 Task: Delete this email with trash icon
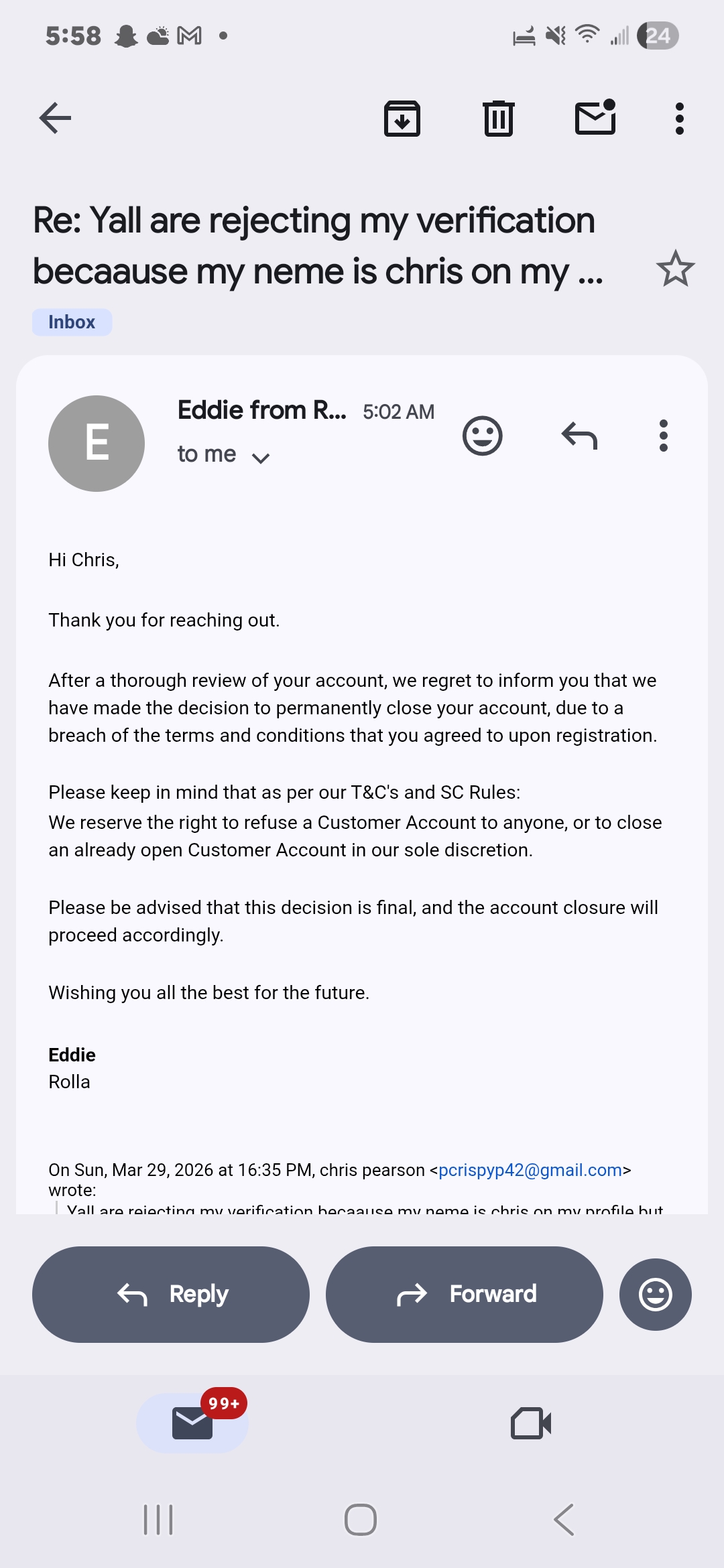coord(498,119)
